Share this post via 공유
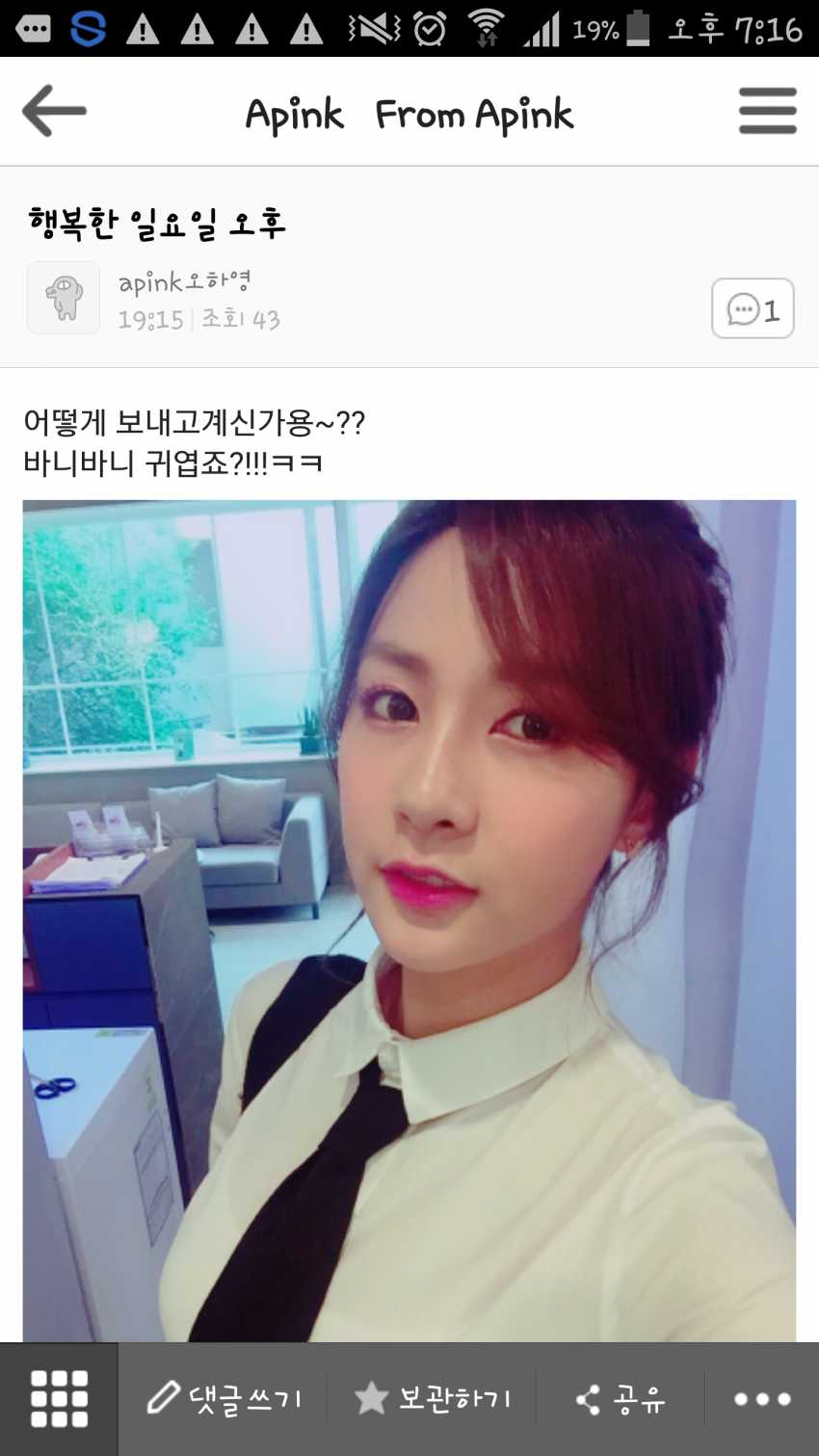The width and height of the screenshot is (819, 1456). point(621,1398)
